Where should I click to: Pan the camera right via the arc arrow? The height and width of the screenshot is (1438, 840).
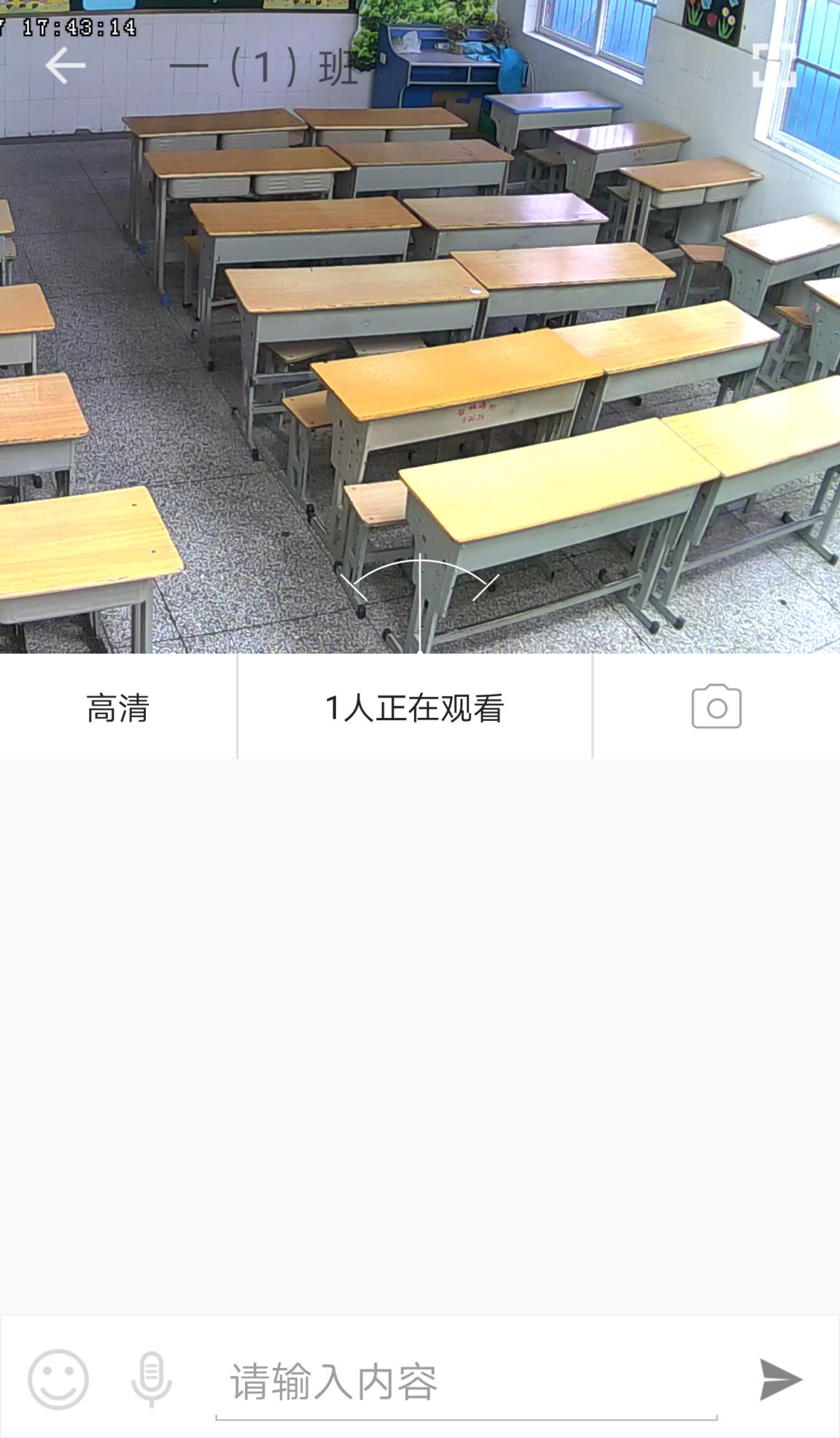485,580
